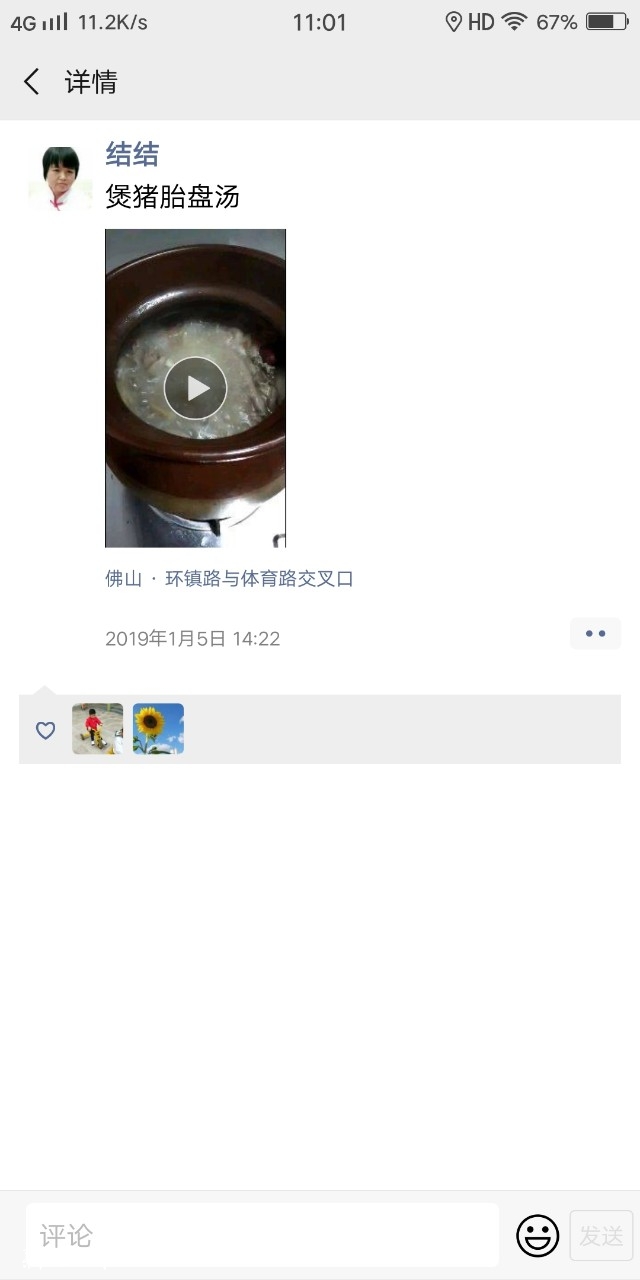The image size is (640, 1280).
Task: Play the 煲猪胎盘汤 video
Action: click(195, 388)
